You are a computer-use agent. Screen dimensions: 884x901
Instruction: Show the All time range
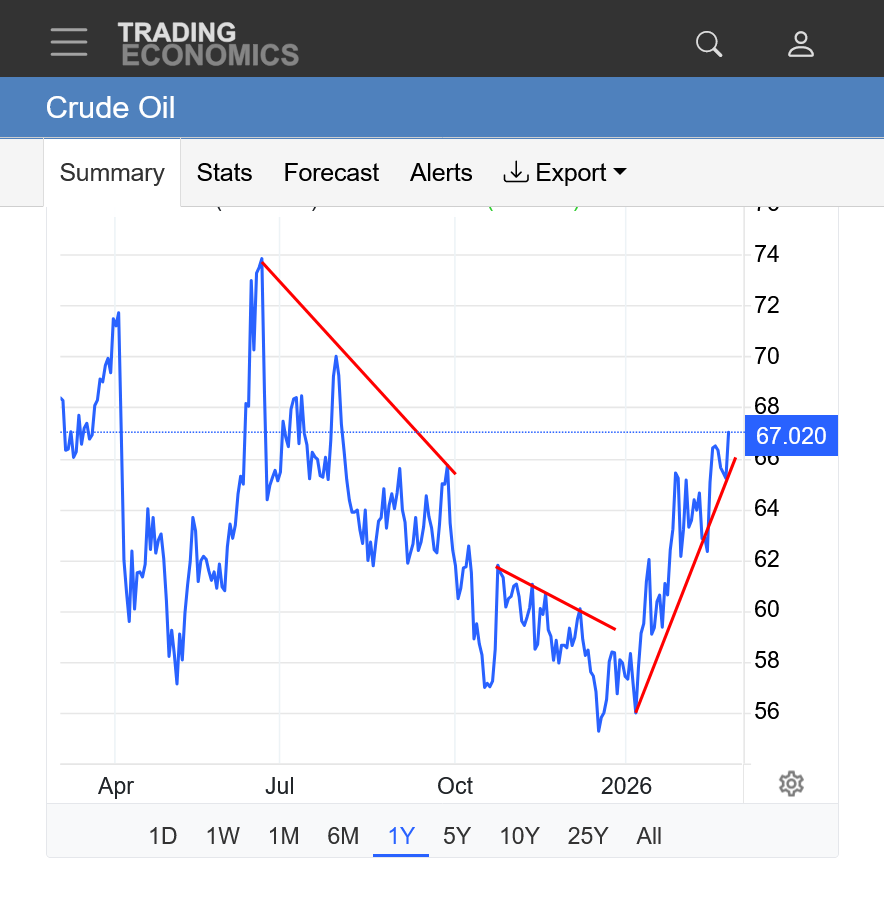pyautogui.click(x=649, y=836)
